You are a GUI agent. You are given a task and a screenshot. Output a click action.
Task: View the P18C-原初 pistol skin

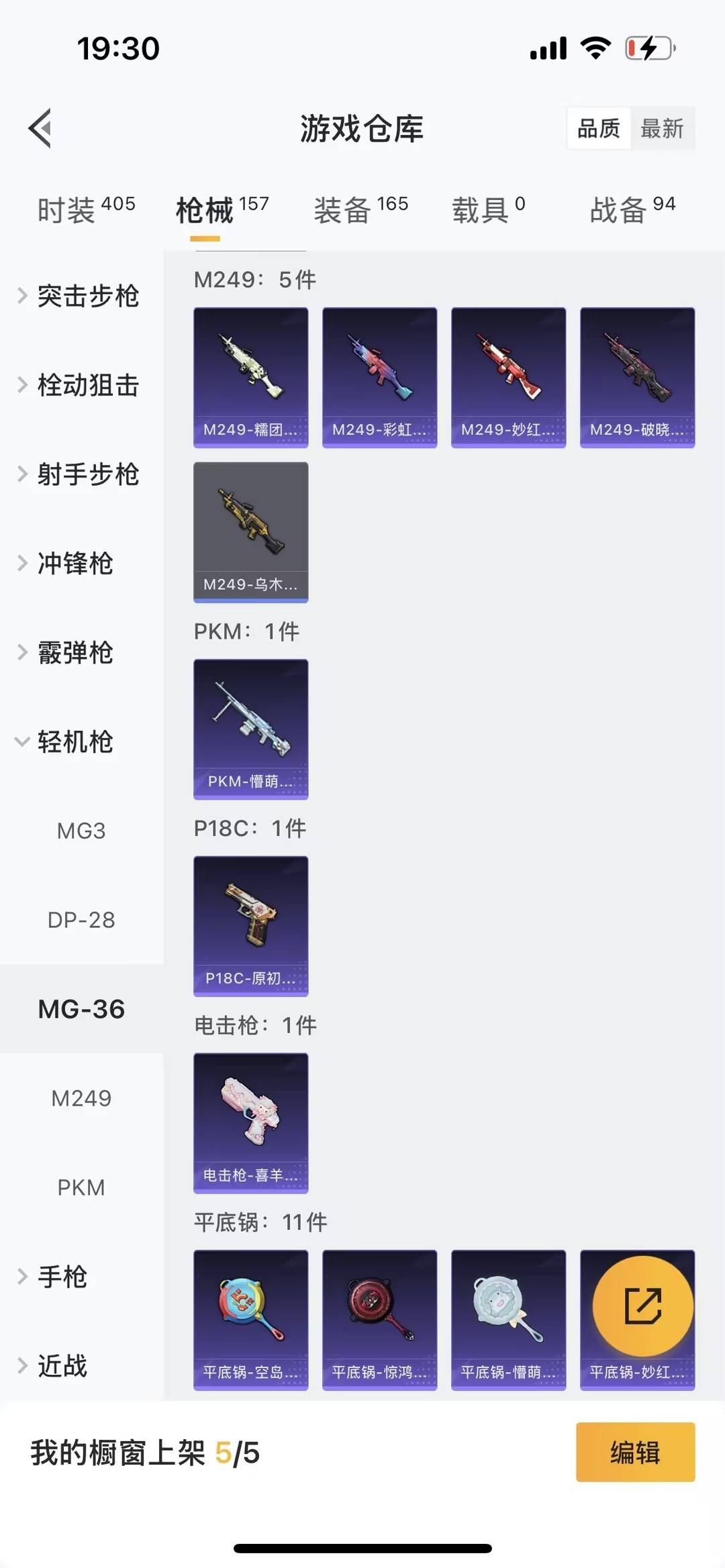point(250,927)
